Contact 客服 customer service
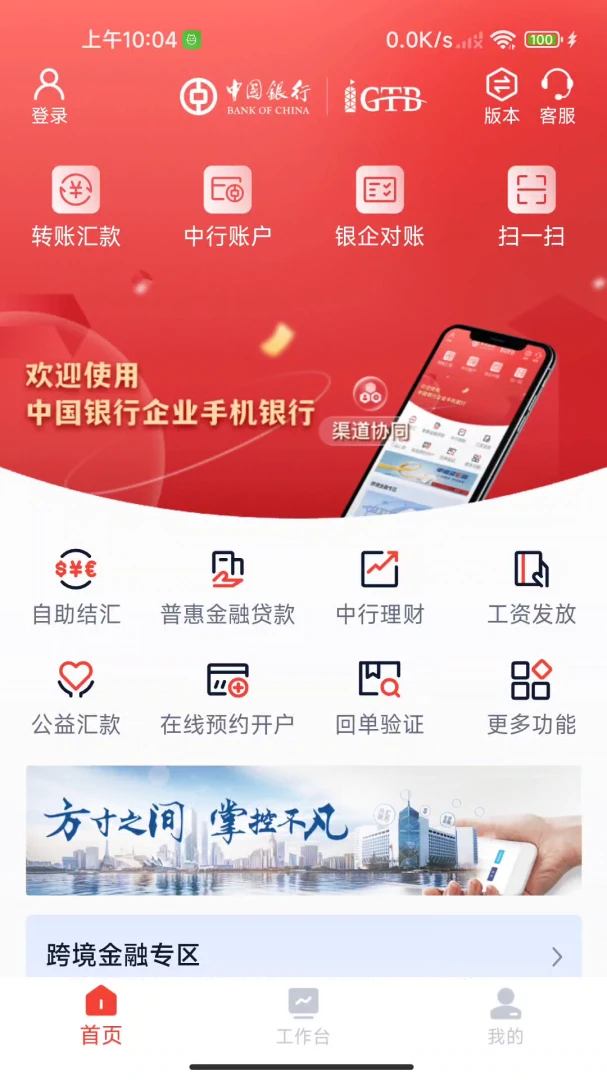The width and height of the screenshot is (607, 1080). pyautogui.click(x=557, y=96)
